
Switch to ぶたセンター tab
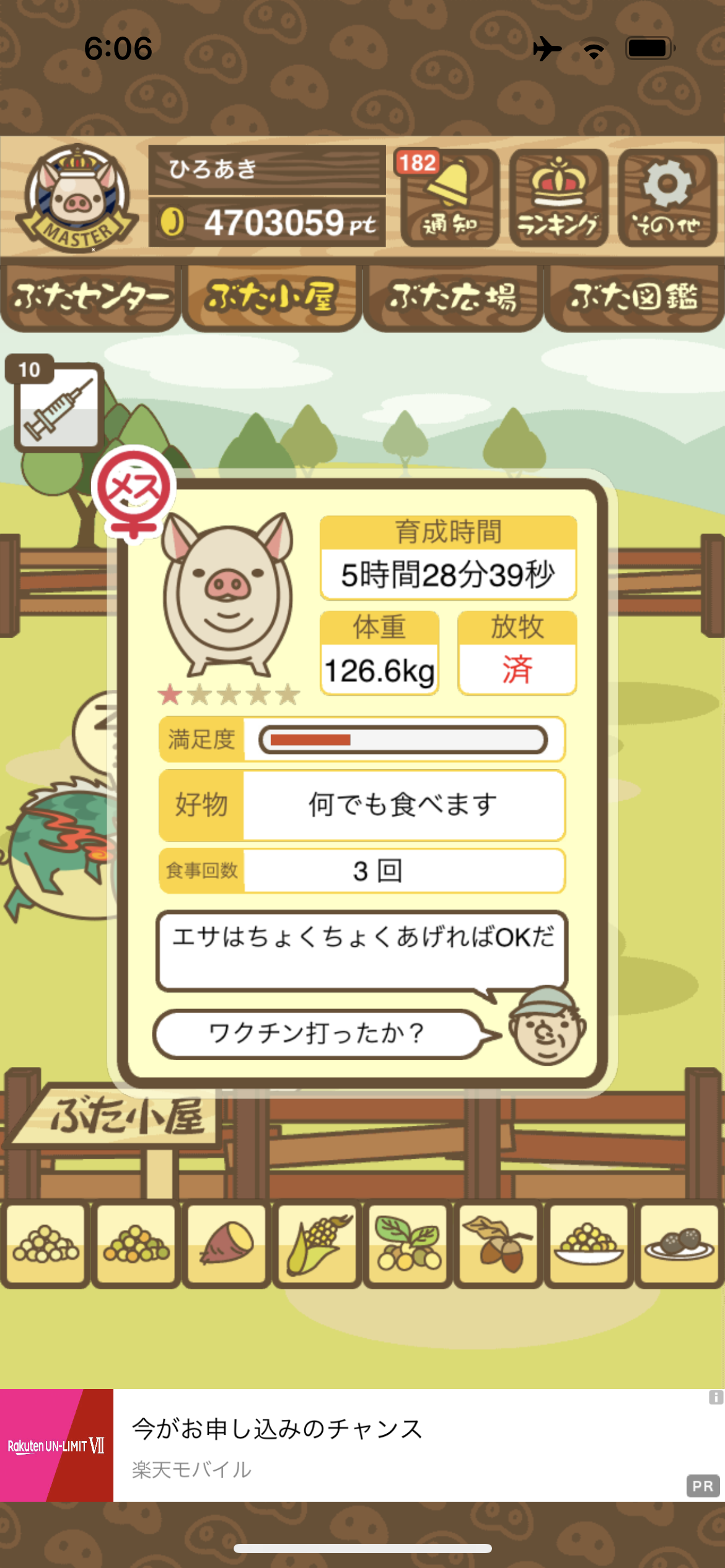pyautogui.click(x=90, y=298)
